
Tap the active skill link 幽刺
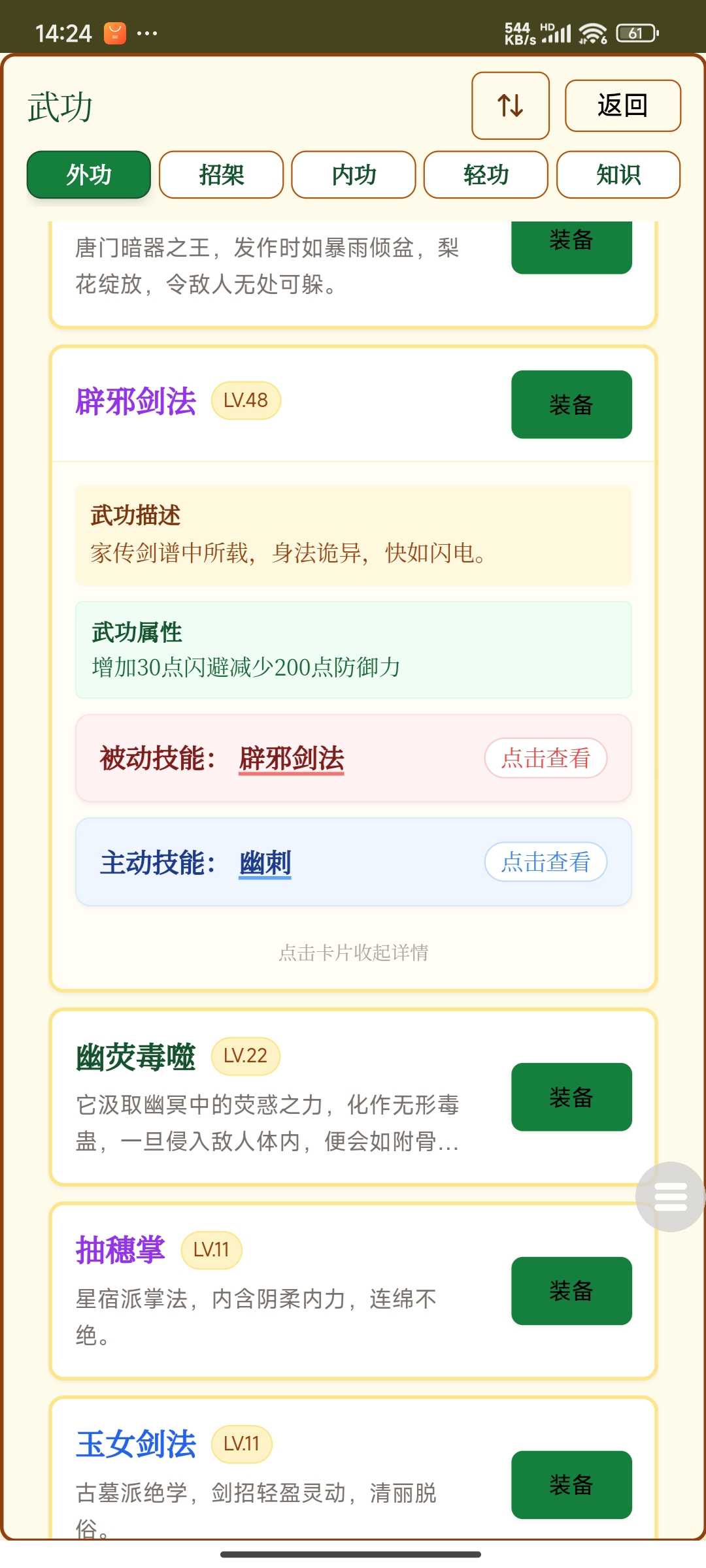(265, 863)
